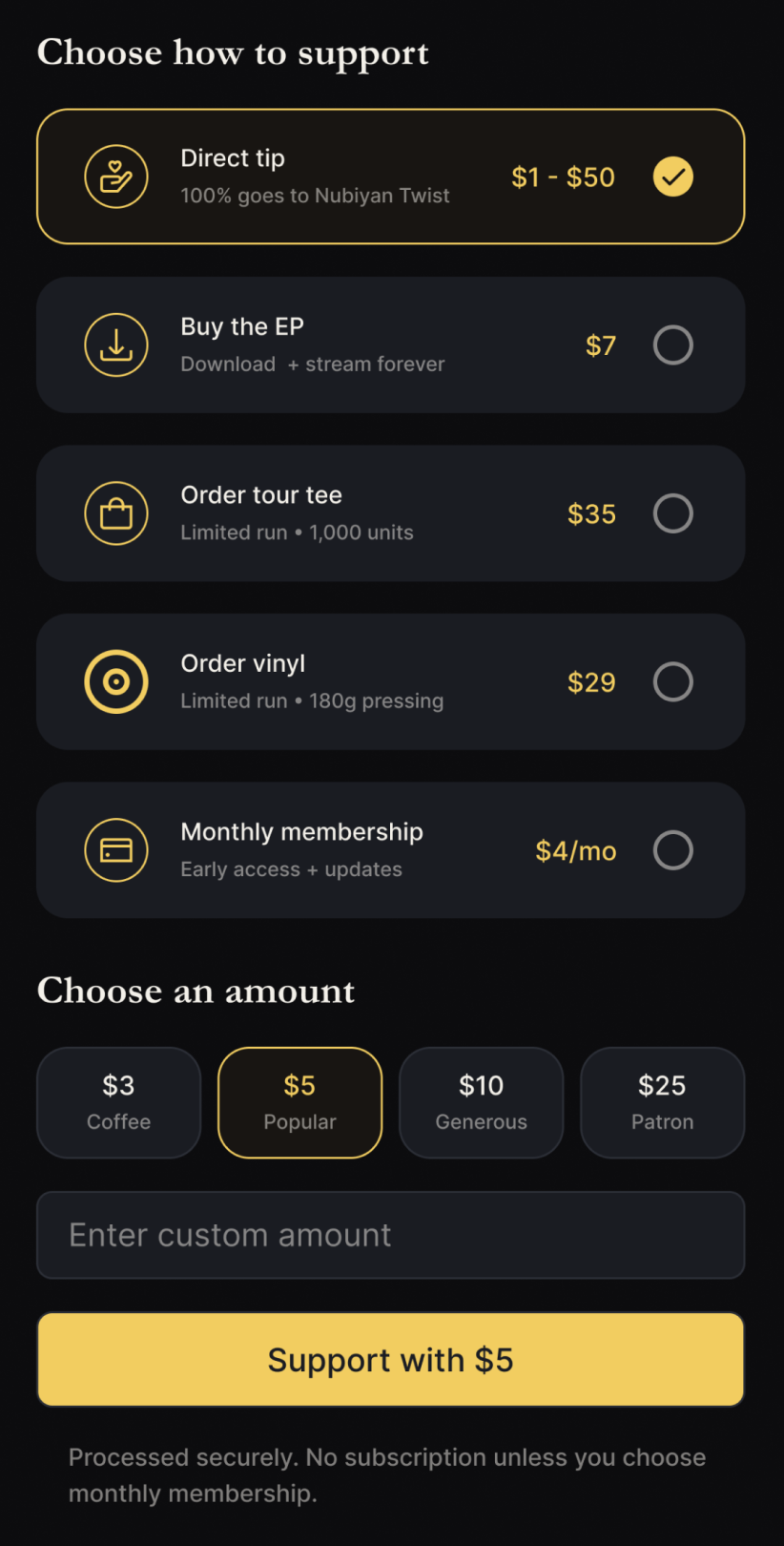The image size is (784, 1546).
Task: Pick the $25 Patron amount
Action: point(662,1102)
